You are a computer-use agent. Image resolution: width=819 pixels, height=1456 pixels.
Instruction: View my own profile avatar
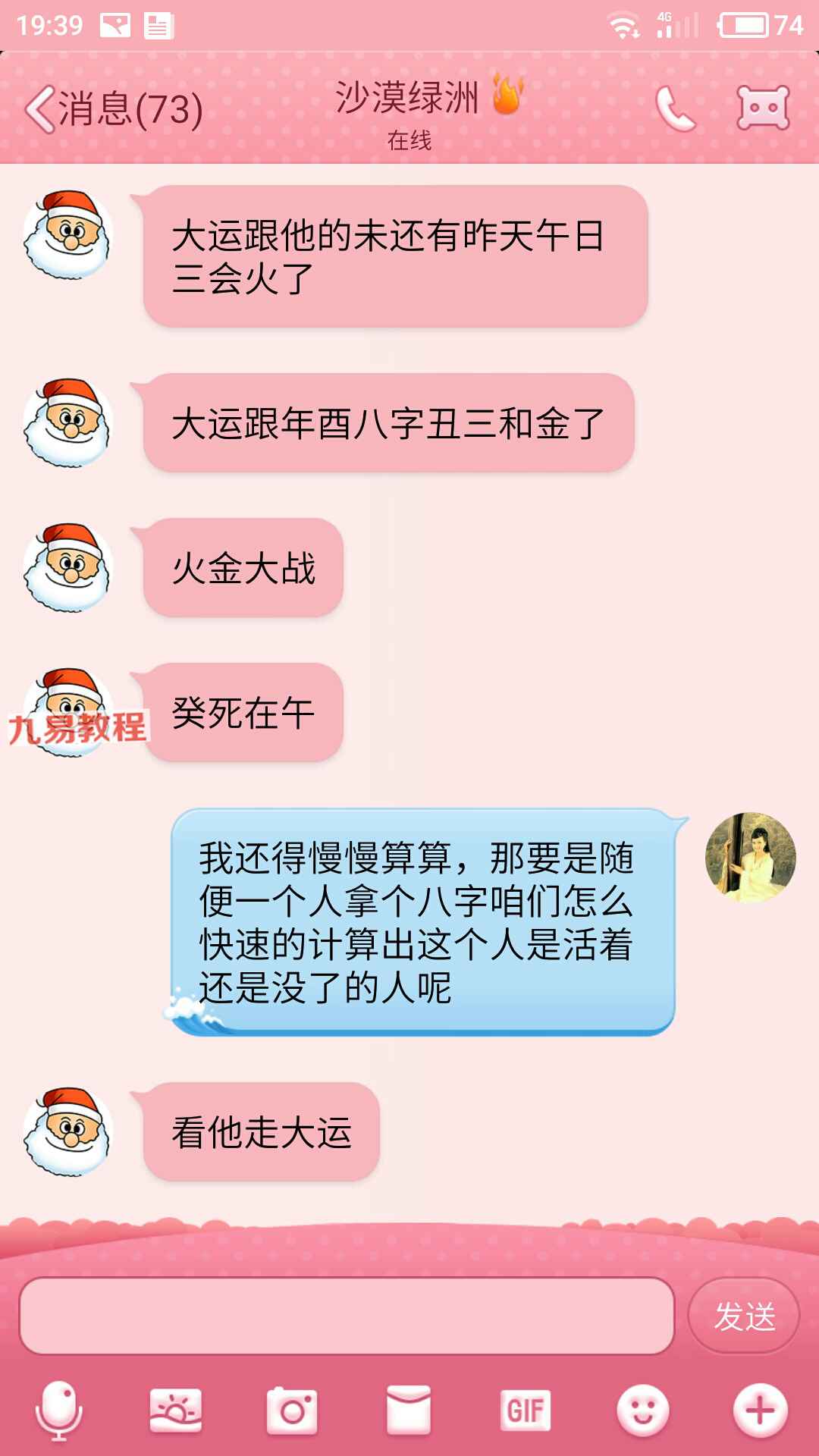(x=751, y=857)
